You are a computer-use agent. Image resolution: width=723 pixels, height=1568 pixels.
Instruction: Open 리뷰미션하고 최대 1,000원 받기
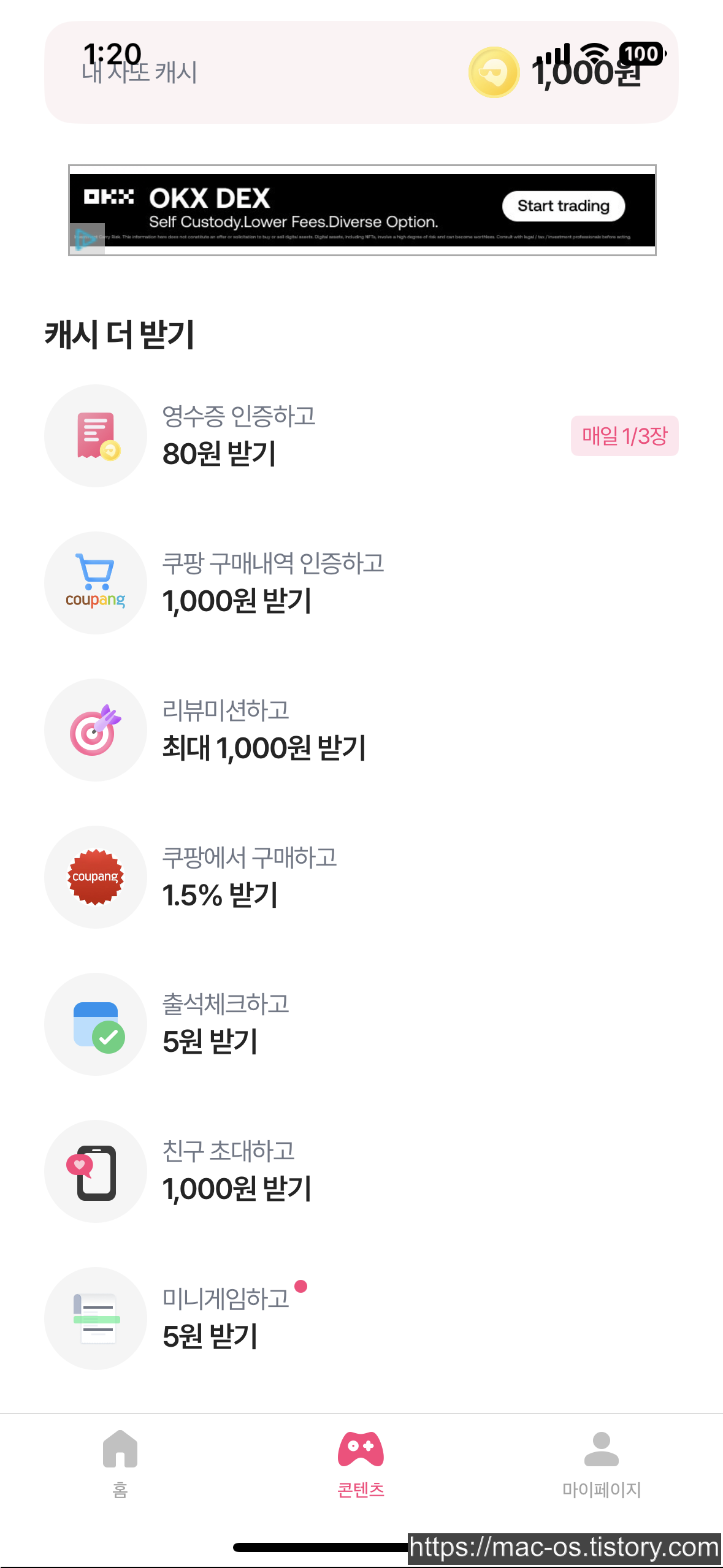click(361, 730)
